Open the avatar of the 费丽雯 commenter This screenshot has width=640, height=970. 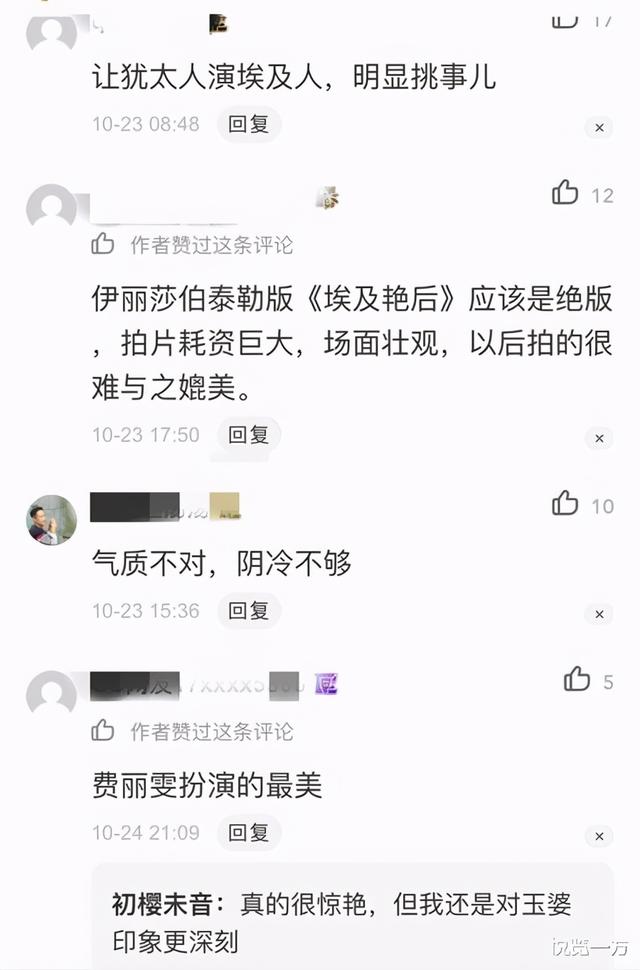pyautogui.click(x=51, y=695)
